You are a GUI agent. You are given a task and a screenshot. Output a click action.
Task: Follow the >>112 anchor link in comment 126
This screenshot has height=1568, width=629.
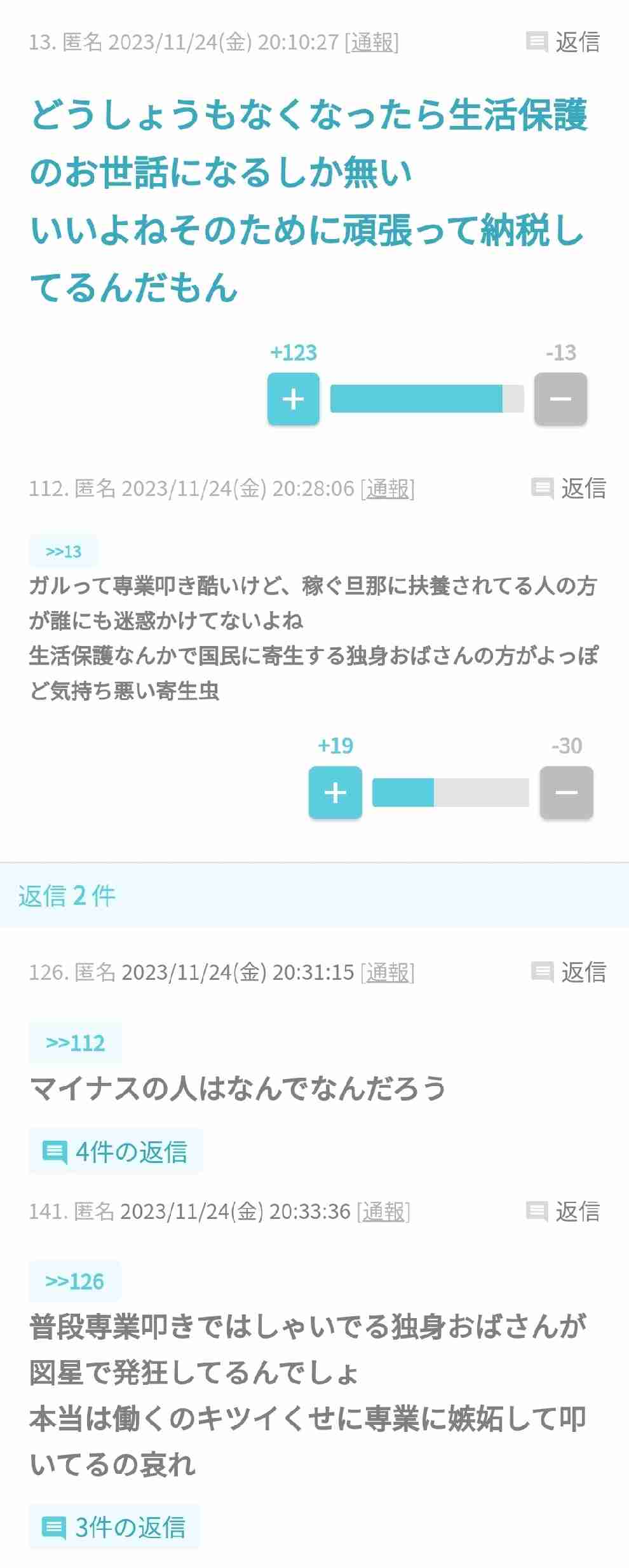pos(75,1043)
